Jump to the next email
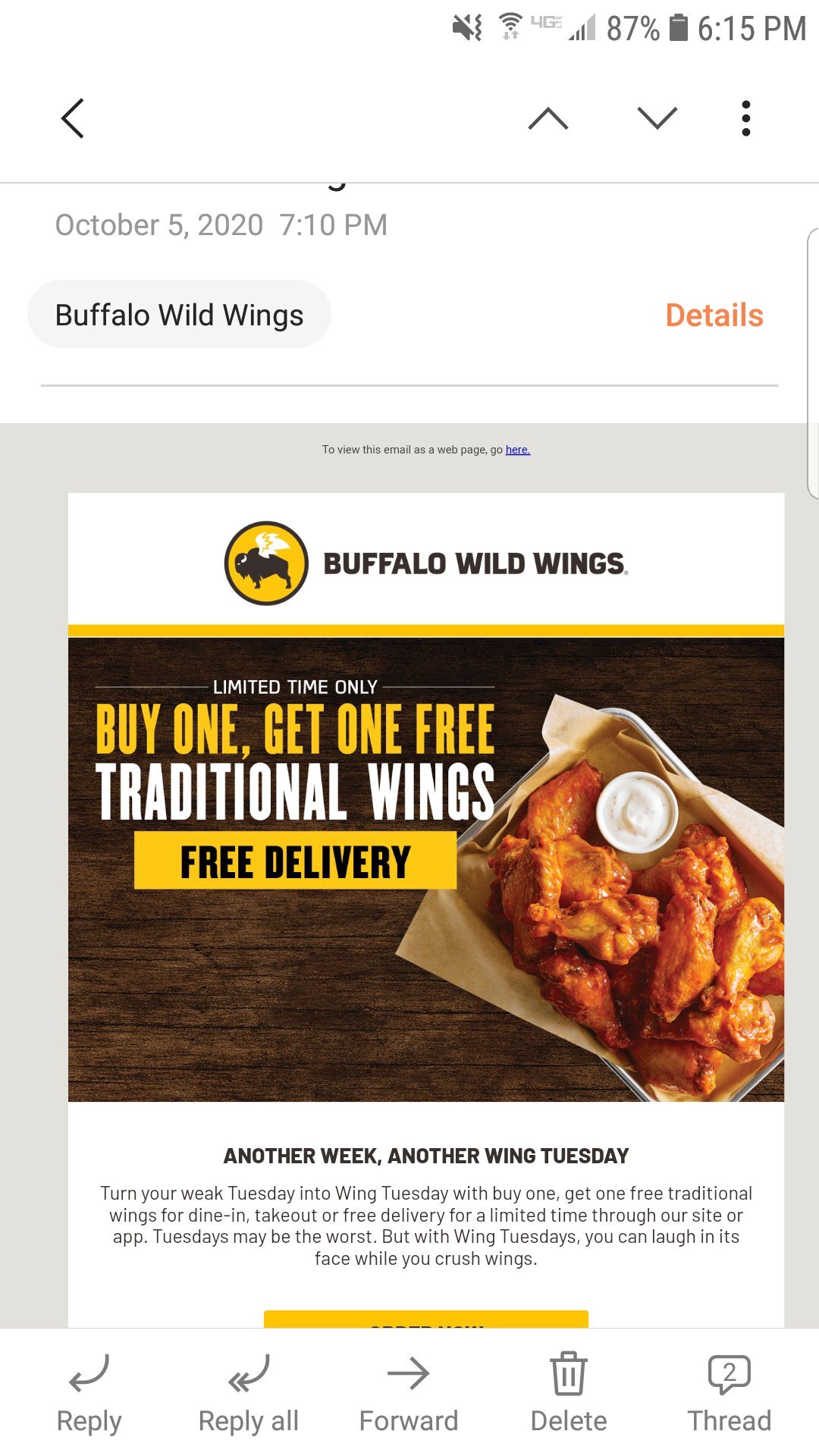This screenshot has width=819, height=1456. tap(657, 118)
